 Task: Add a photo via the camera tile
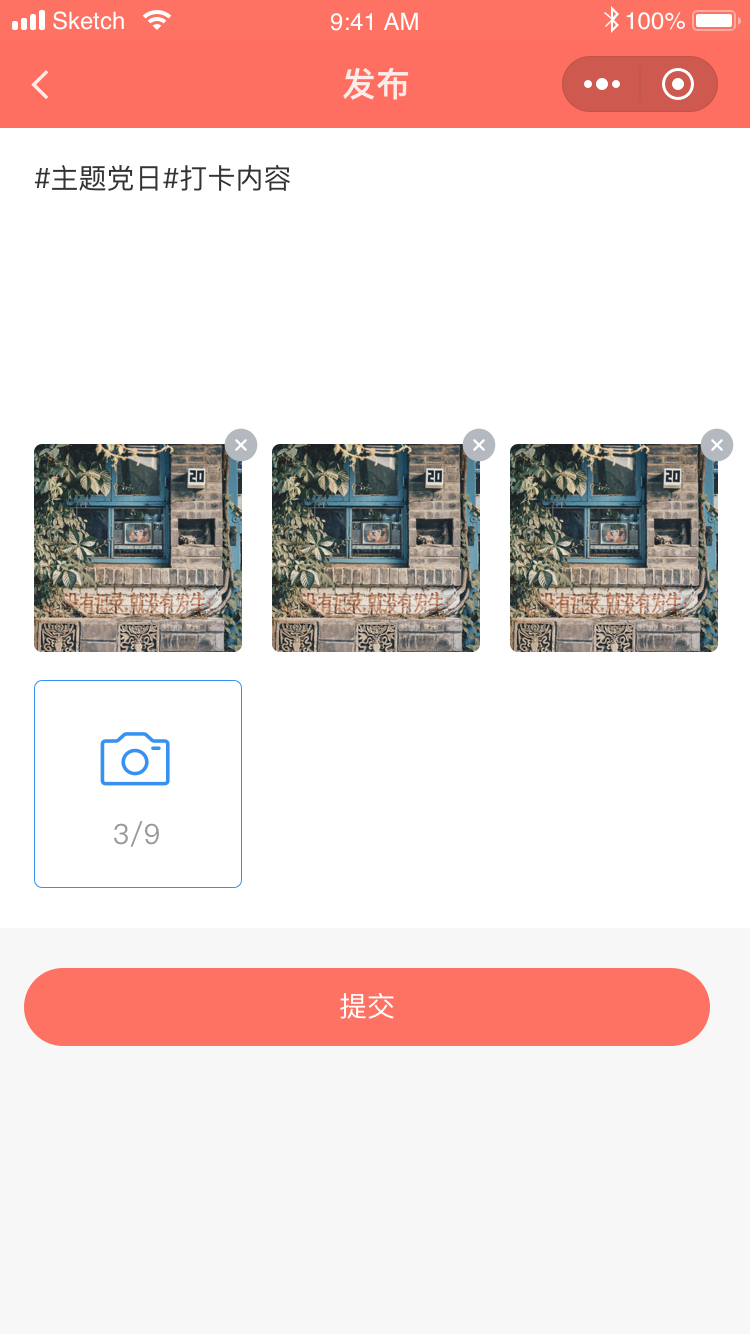[x=138, y=783]
